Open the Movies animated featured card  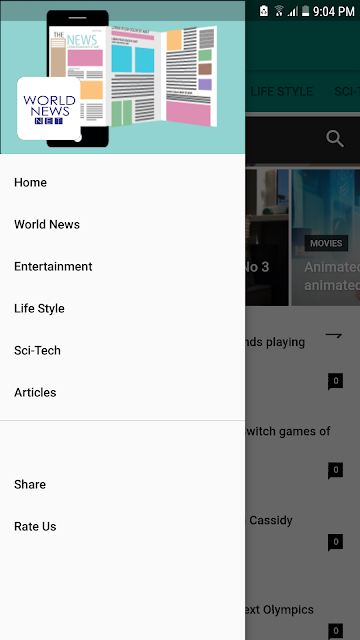click(326, 238)
